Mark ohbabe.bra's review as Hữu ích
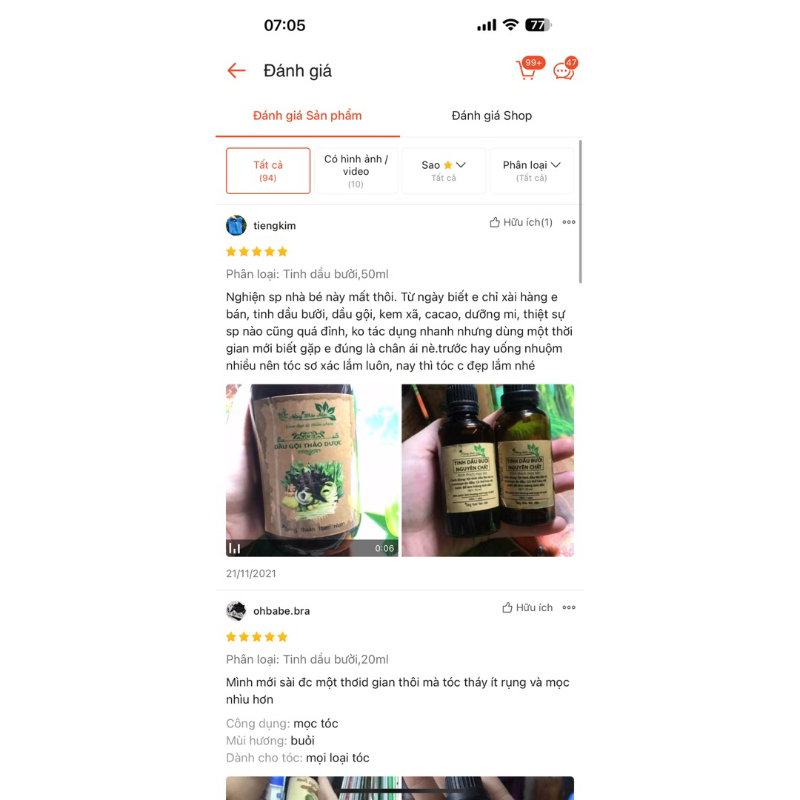This screenshot has height=800, width=800. tap(527, 608)
